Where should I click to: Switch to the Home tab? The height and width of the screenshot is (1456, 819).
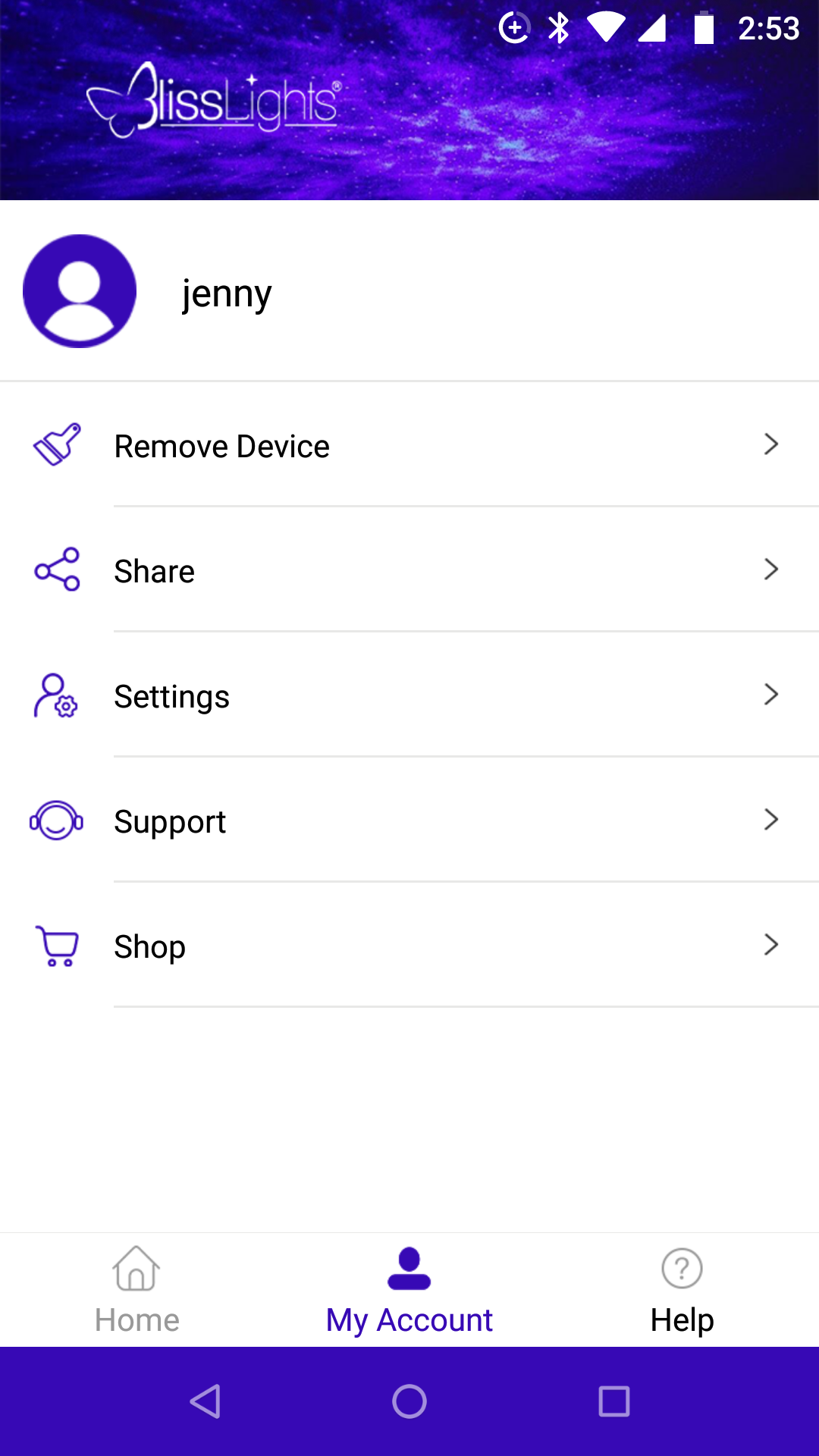[x=136, y=1291]
